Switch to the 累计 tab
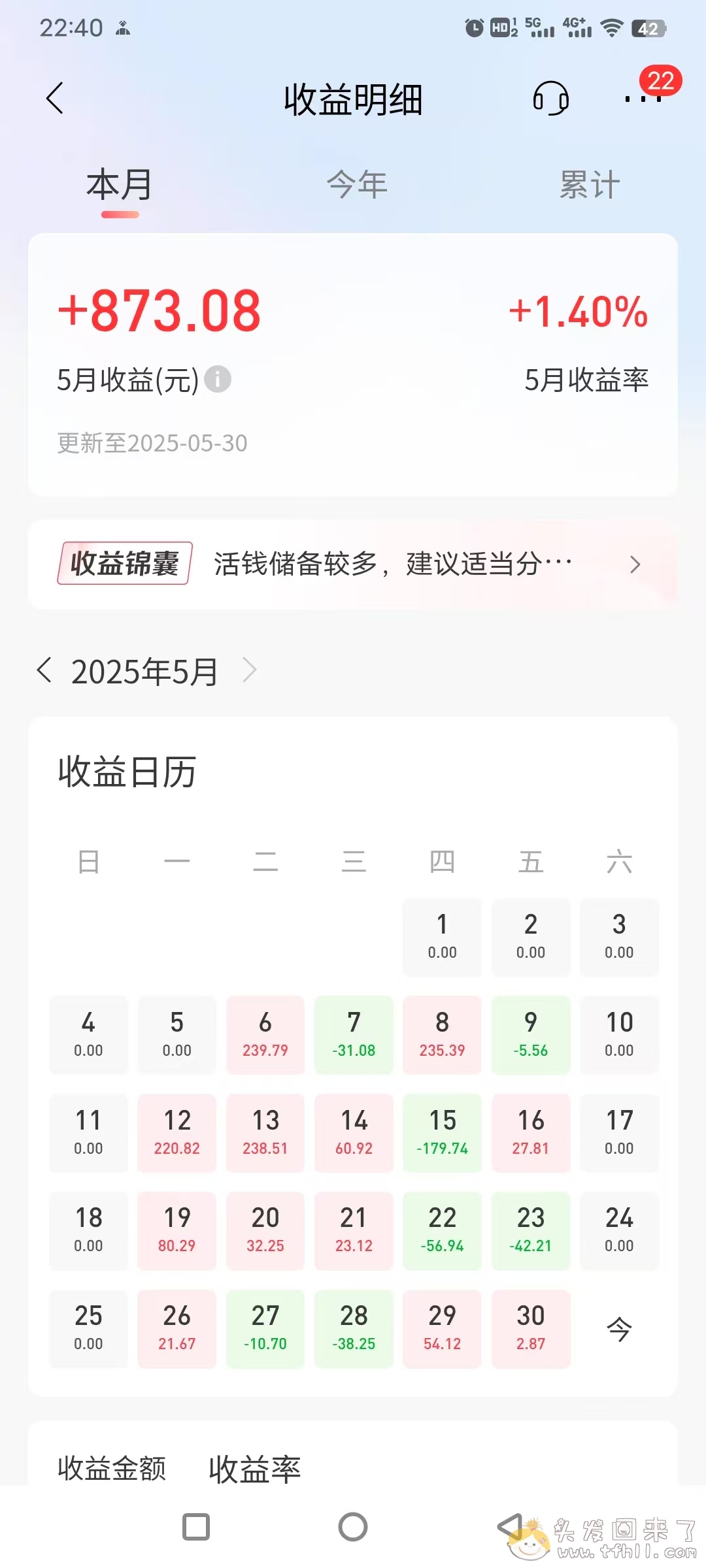706x1568 pixels. coord(589,185)
